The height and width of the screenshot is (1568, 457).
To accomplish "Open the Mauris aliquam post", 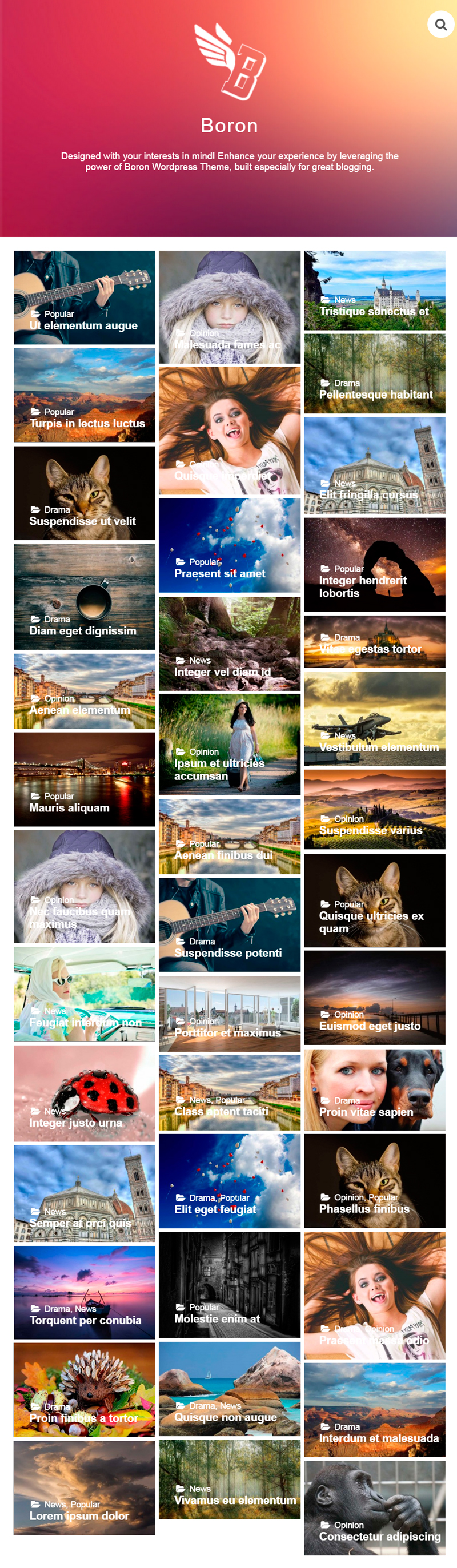I will point(70,808).
